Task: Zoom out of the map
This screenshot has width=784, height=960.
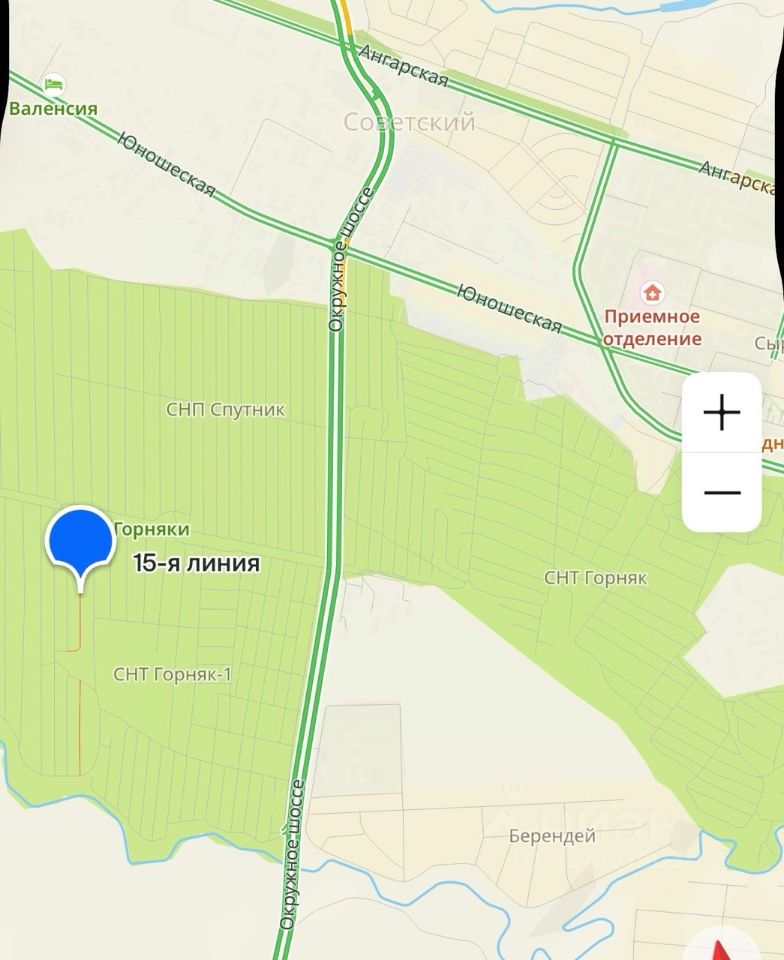Action: coord(721,492)
